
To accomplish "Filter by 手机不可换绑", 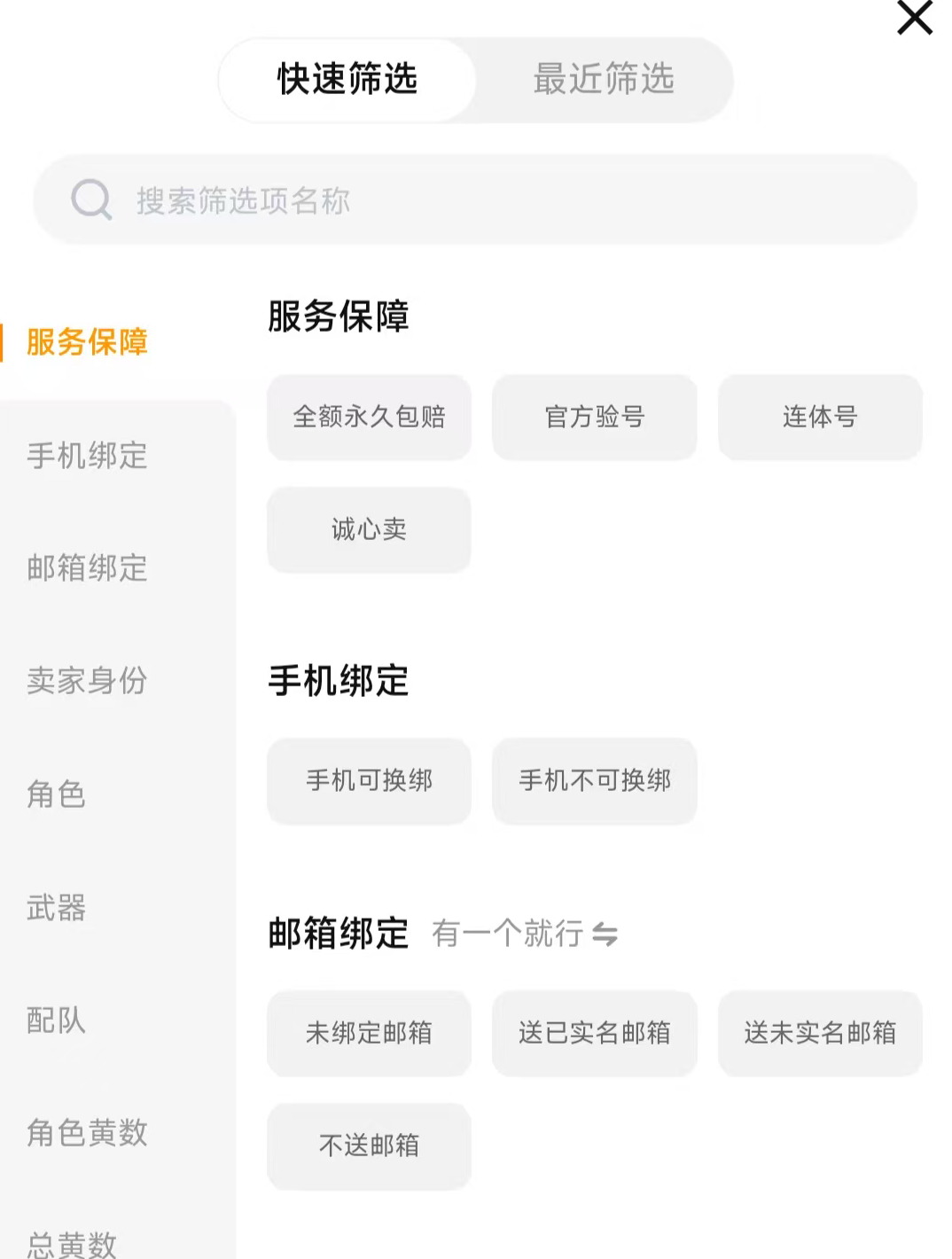I will [x=594, y=780].
